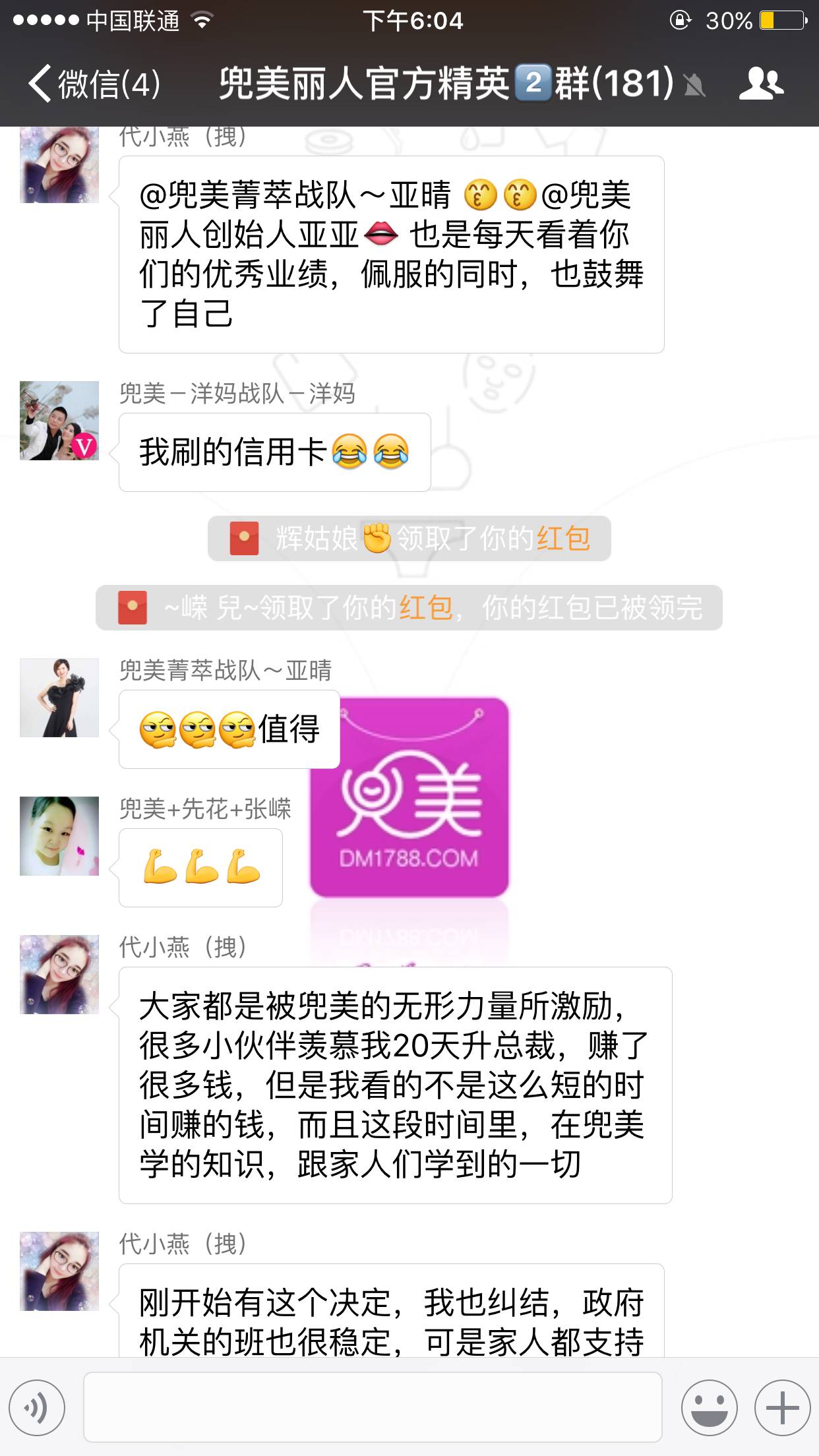The width and height of the screenshot is (819, 1456).
Task: Open the emoji sticker panel
Action: click(709, 1407)
